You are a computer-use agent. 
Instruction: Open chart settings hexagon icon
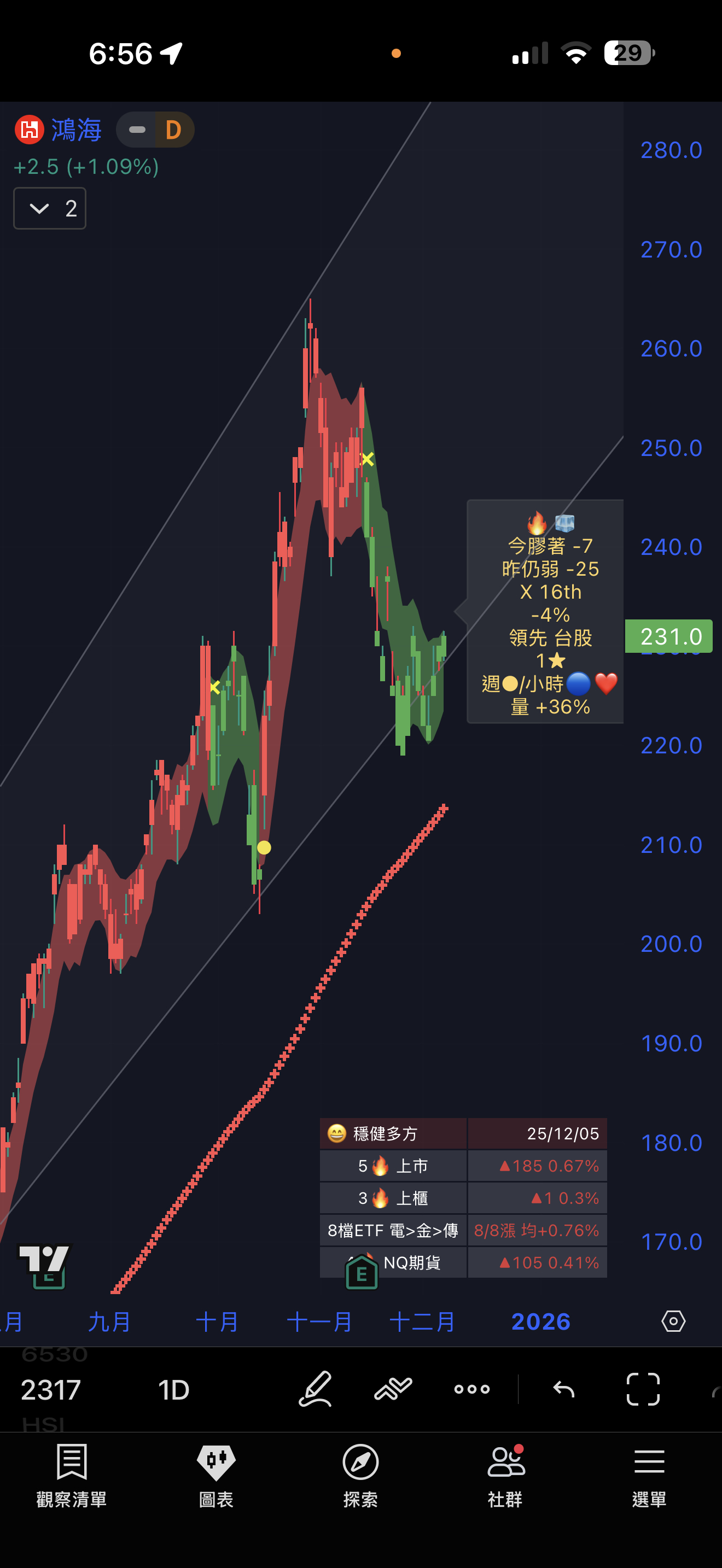tap(673, 1321)
